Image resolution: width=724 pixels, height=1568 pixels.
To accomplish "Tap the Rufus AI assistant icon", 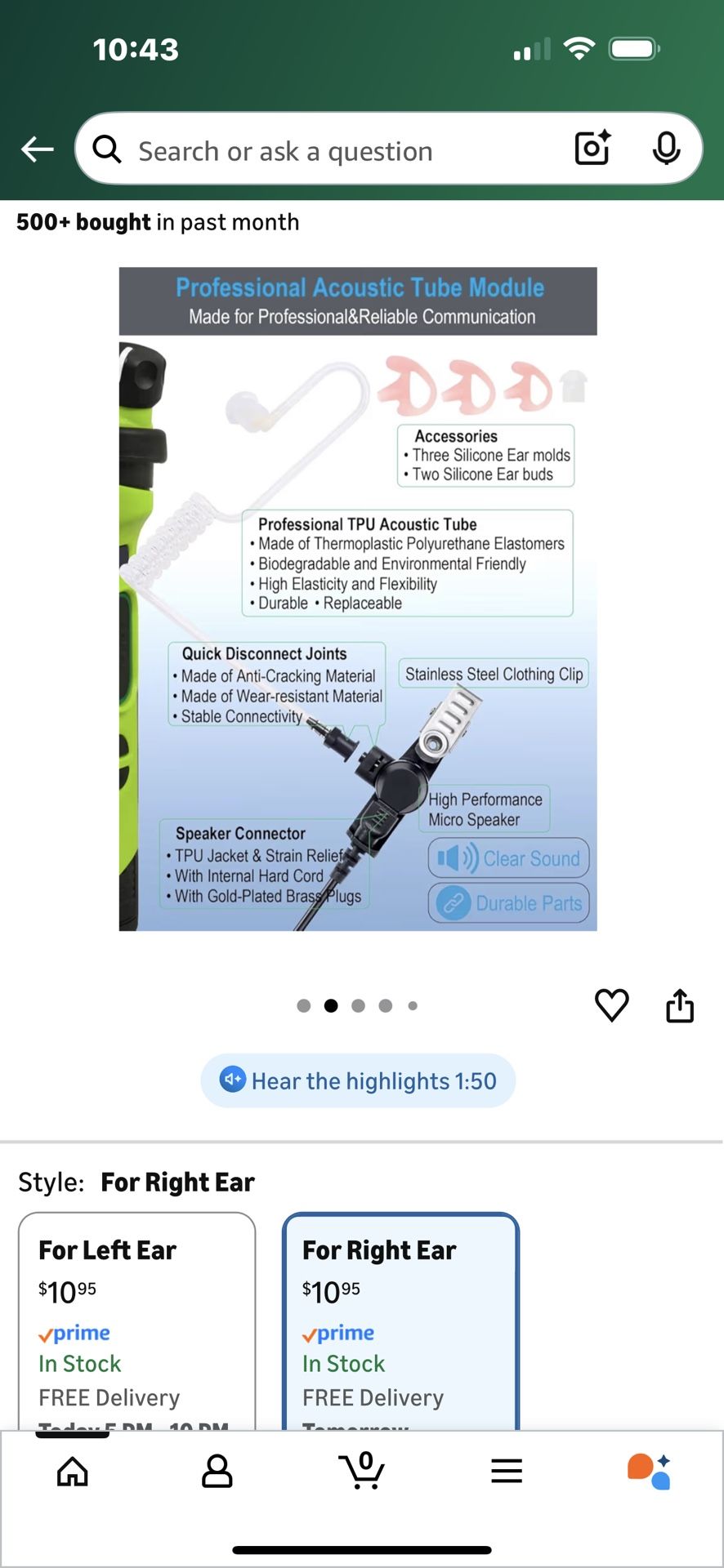I will click(646, 1470).
